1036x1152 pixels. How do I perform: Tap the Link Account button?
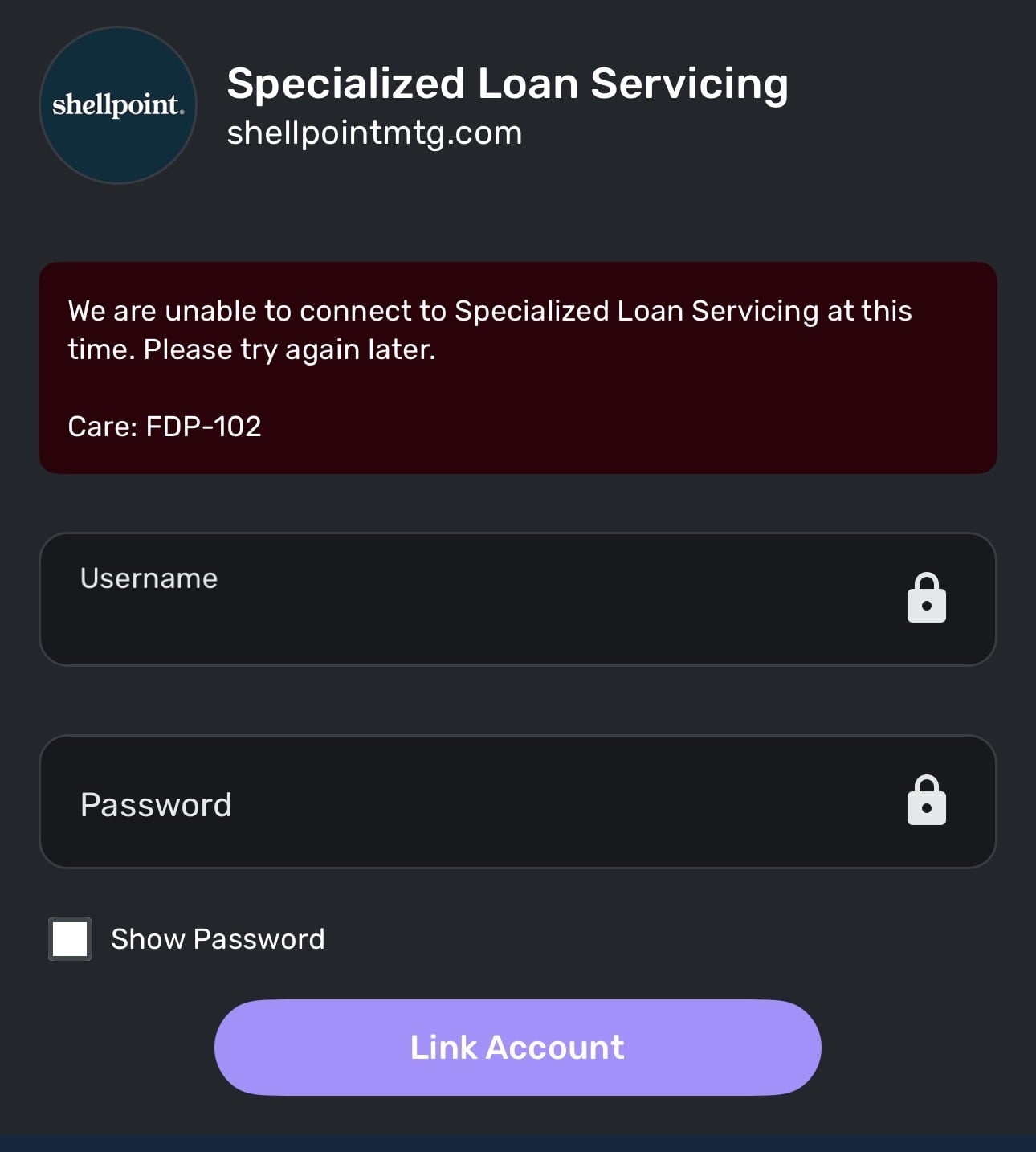517,1048
